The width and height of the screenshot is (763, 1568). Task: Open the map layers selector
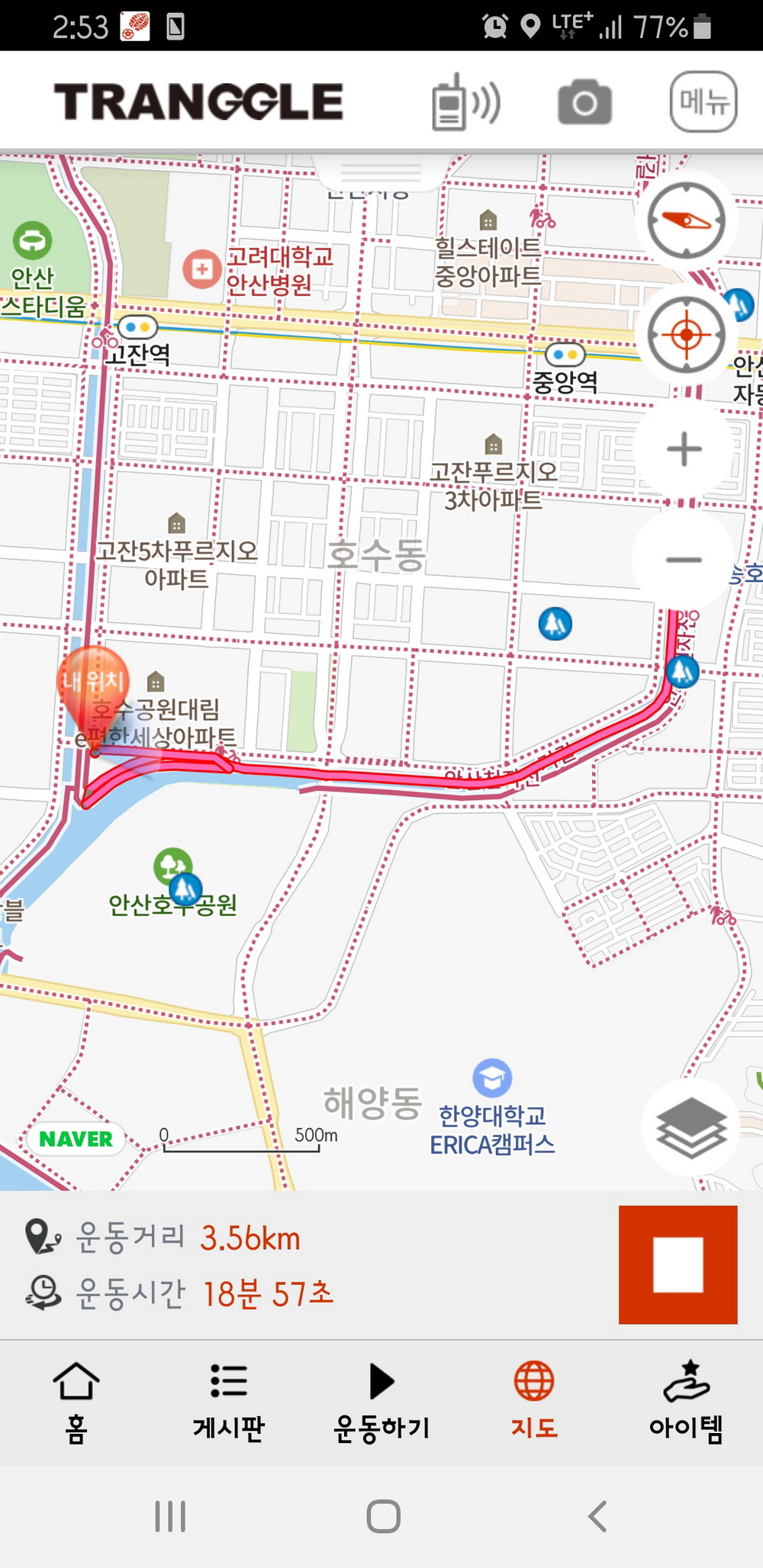point(691,1127)
